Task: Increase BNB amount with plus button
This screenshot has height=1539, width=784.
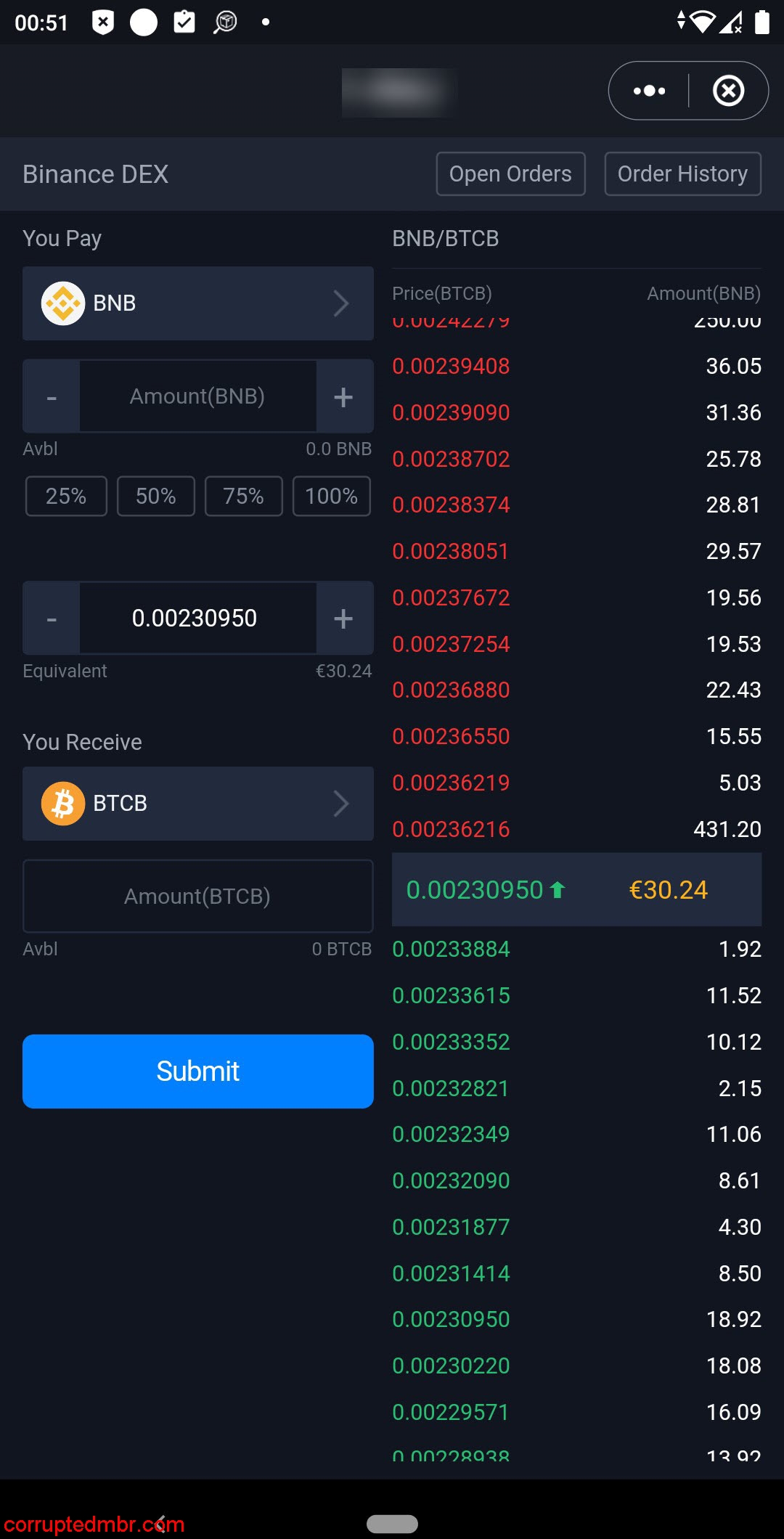Action: [x=343, y=397]
